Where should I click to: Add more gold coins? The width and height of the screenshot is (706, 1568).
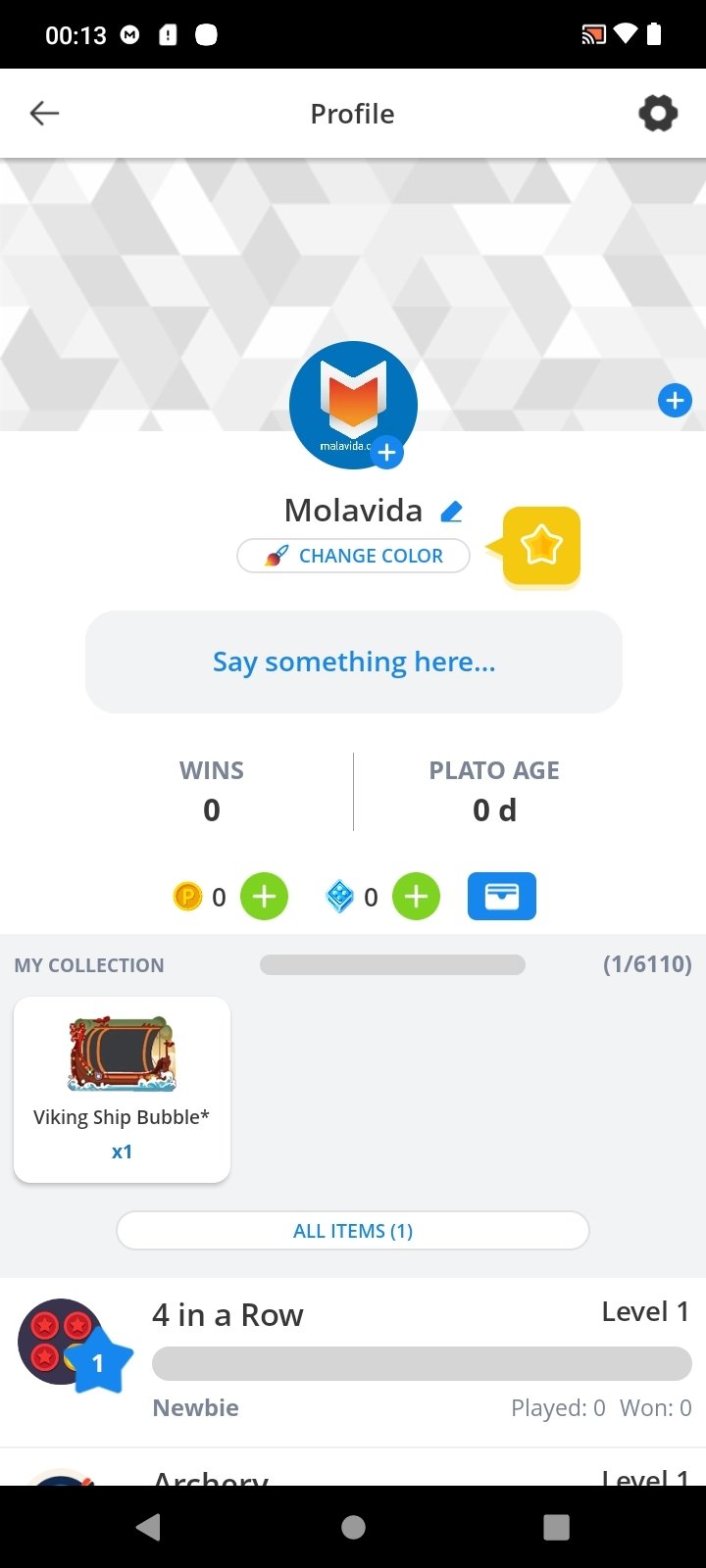click(264, 897)
